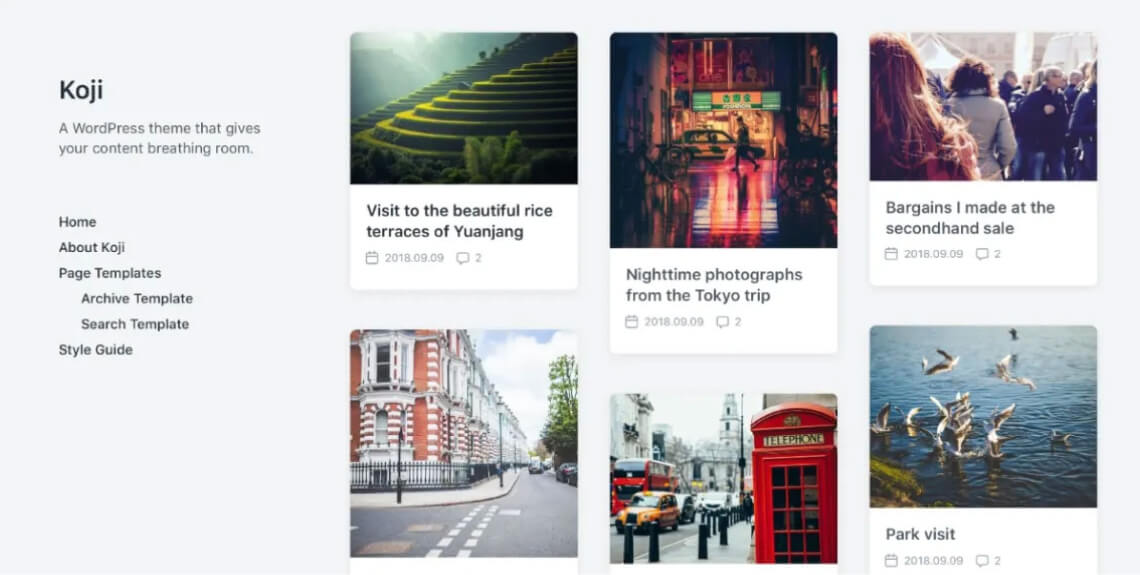Image resolution: width=1140 pixels, height=575 pixels.
Task: Open the Park visit post
Action: [920, 534]
